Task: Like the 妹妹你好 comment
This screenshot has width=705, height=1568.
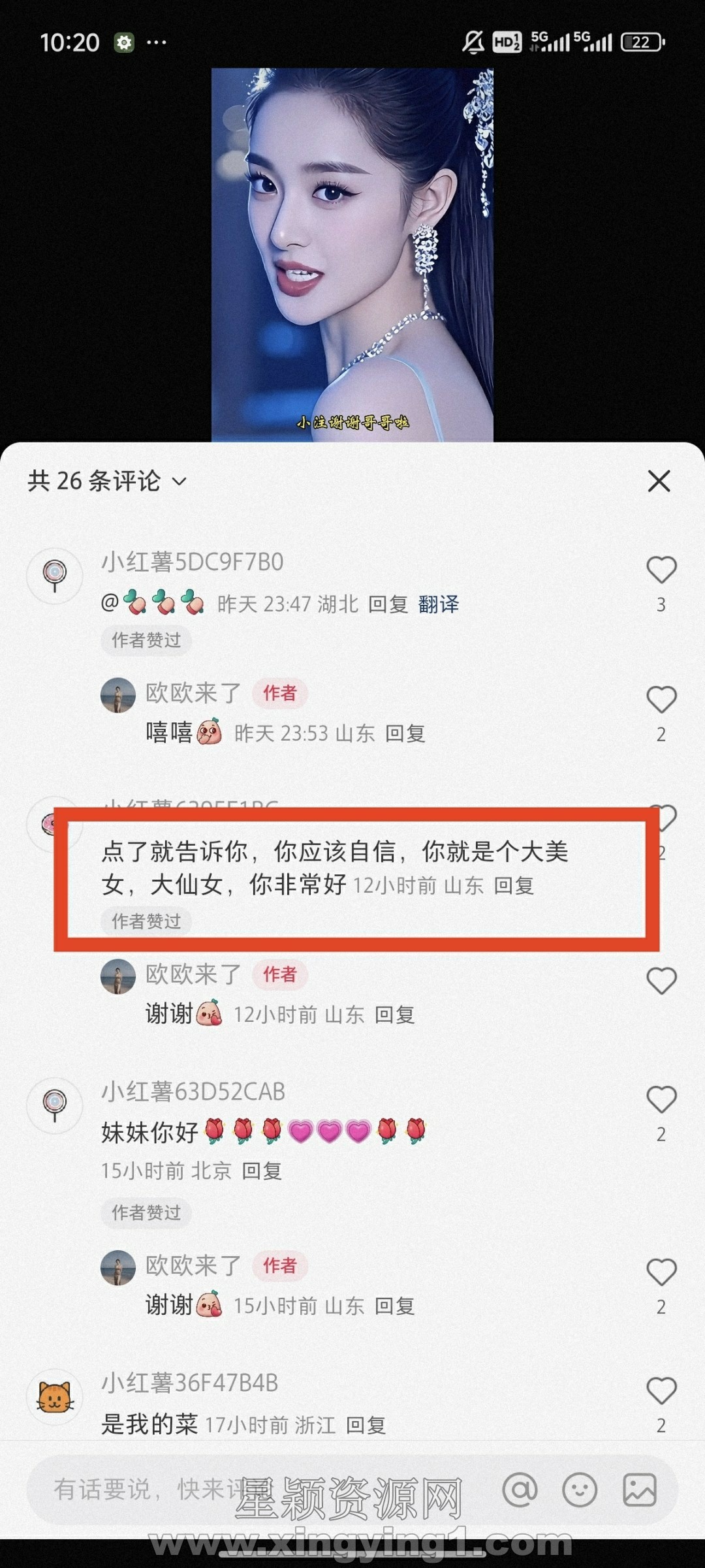Action: tap(661, 1099)
